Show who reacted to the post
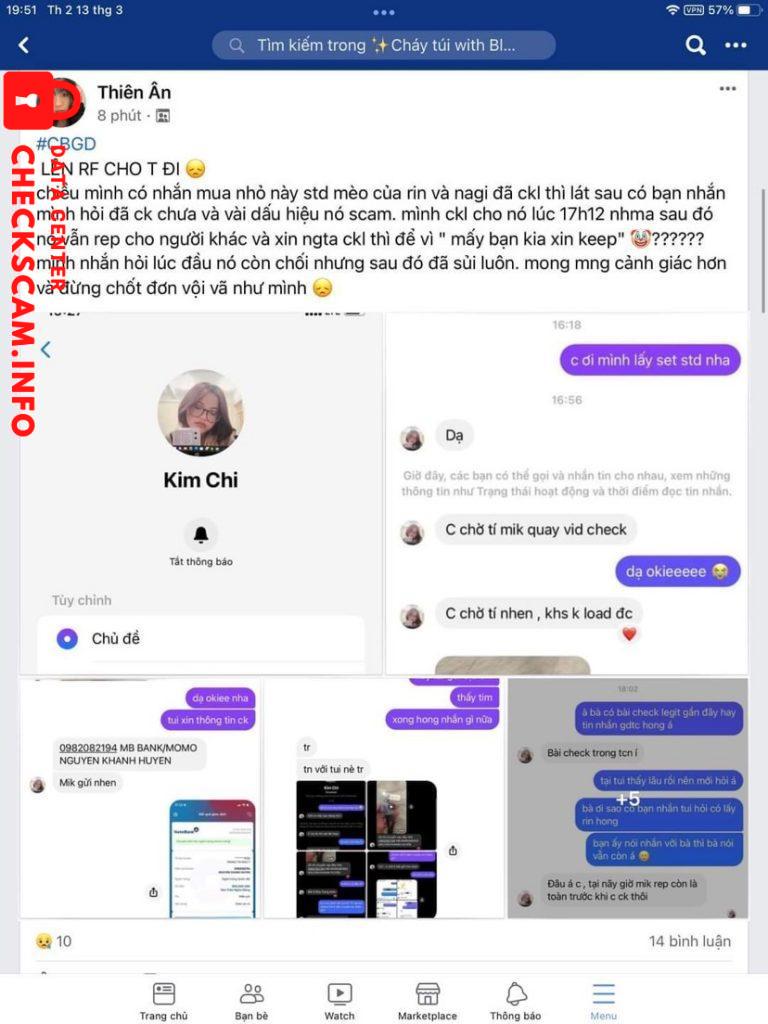The height and width of the screenshot is (1024, 768). [x=54, y=941]
